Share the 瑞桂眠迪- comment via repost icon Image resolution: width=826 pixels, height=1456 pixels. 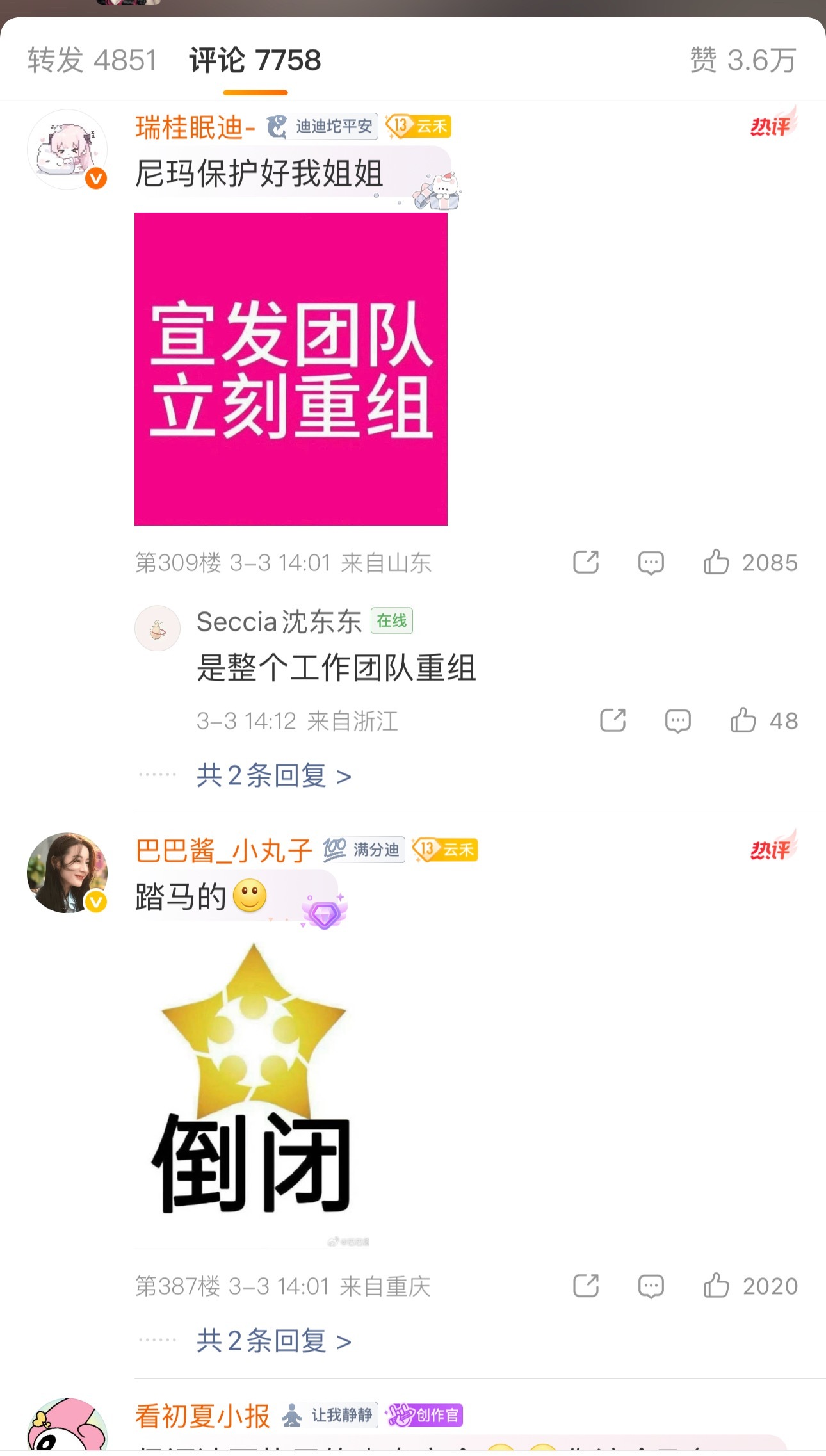tap(587, 563)
